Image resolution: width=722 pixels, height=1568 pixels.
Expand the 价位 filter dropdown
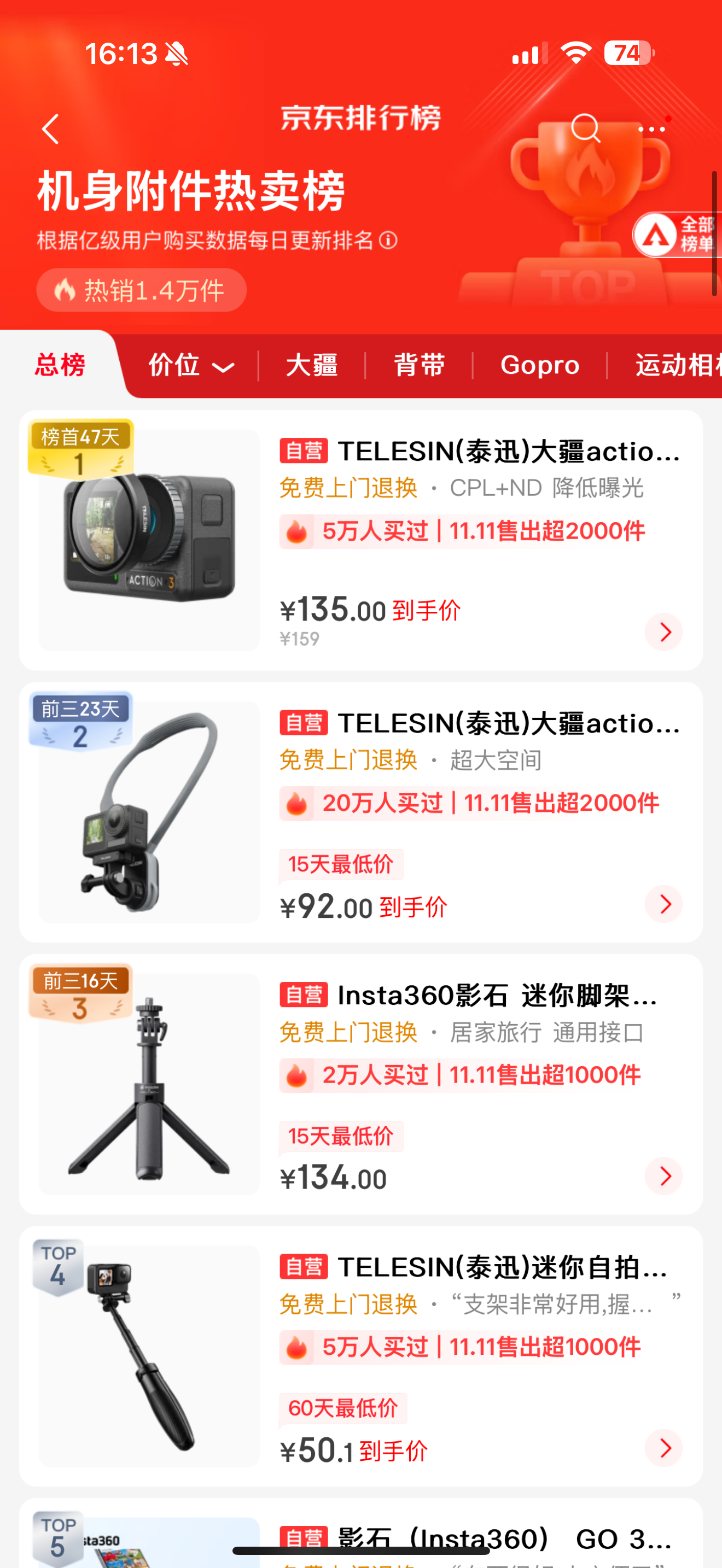(190, 365)
